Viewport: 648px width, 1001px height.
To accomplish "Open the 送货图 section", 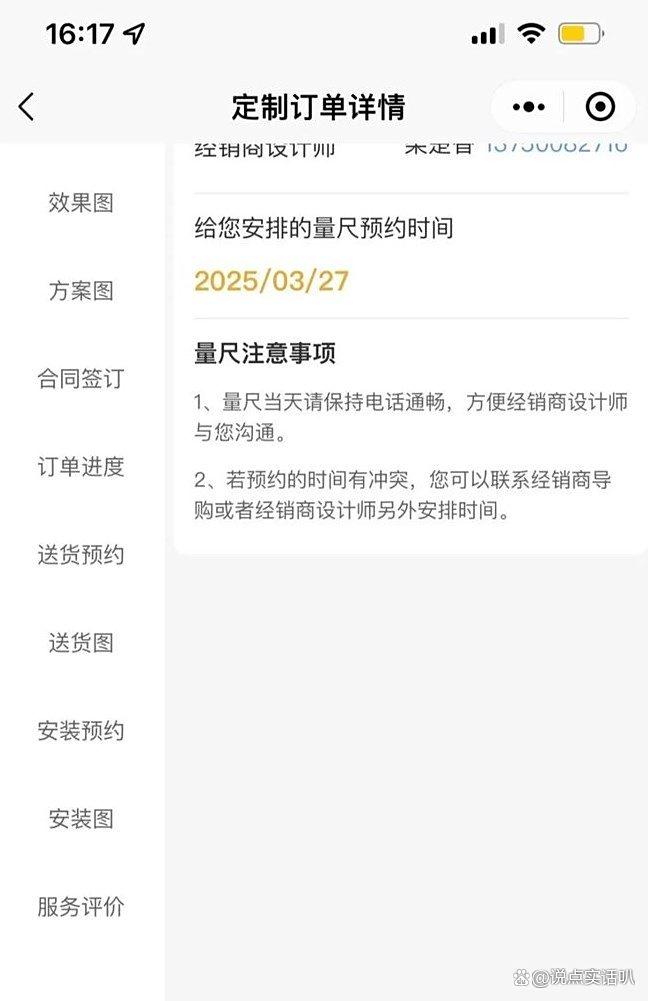I will [81, 643].
